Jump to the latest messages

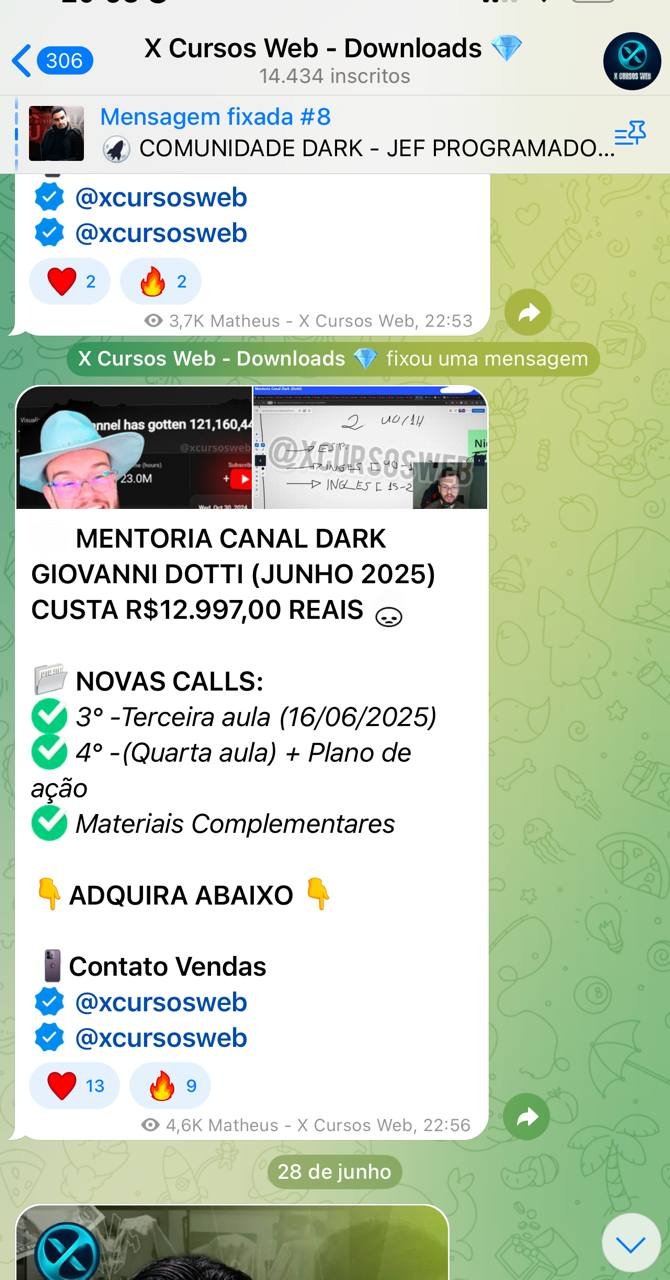pos(630,1243)
